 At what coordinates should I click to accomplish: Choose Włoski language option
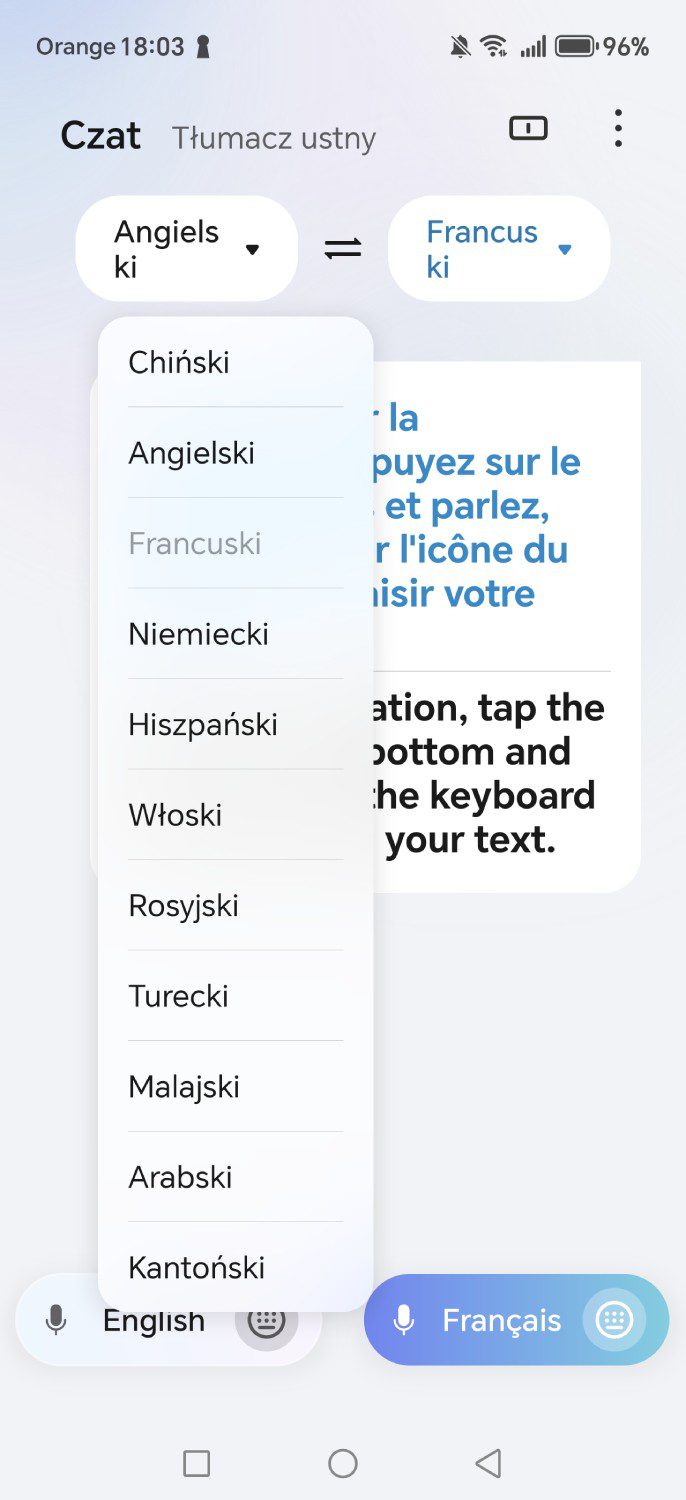[235, 815]
